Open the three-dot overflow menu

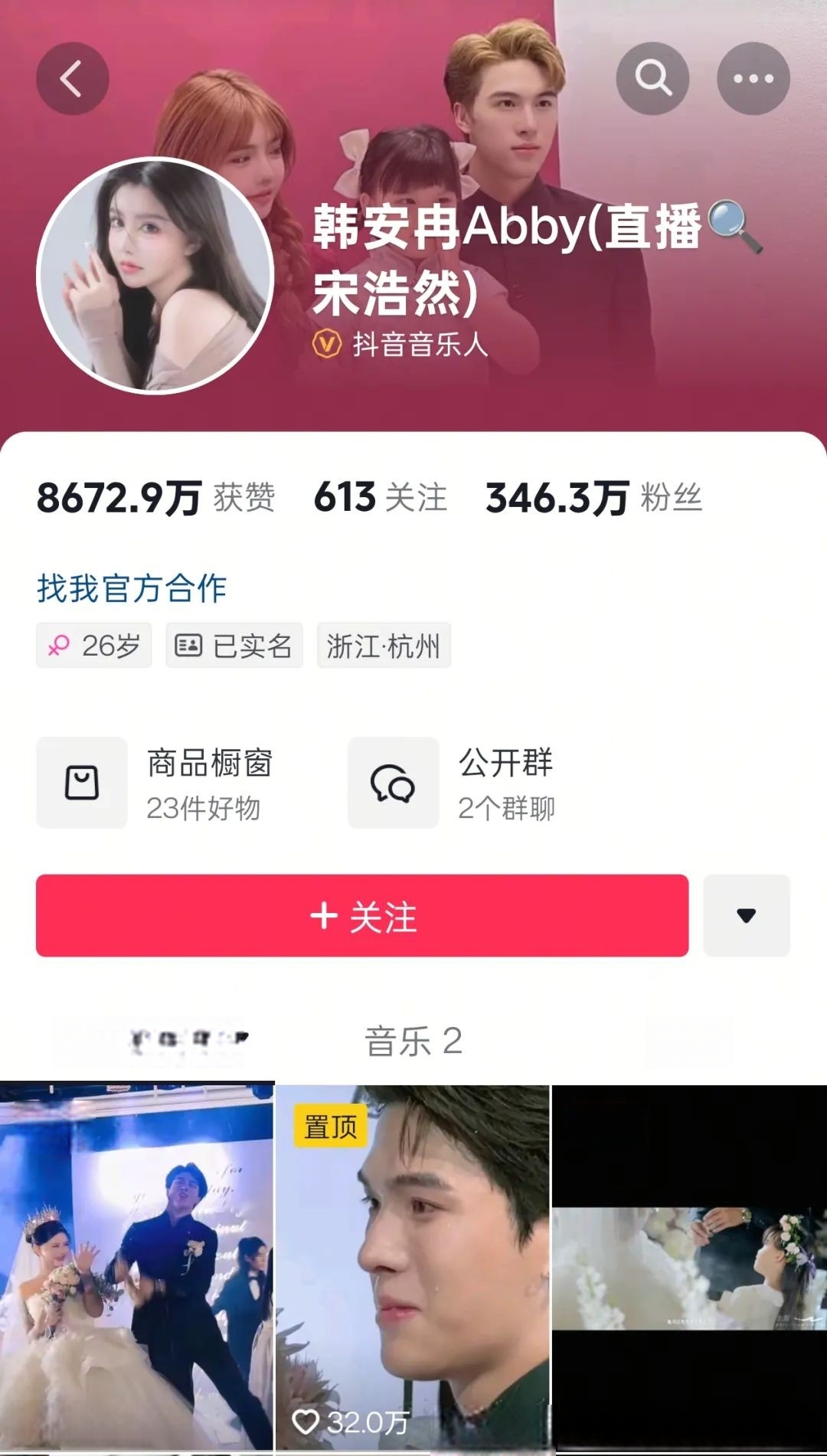753,79
